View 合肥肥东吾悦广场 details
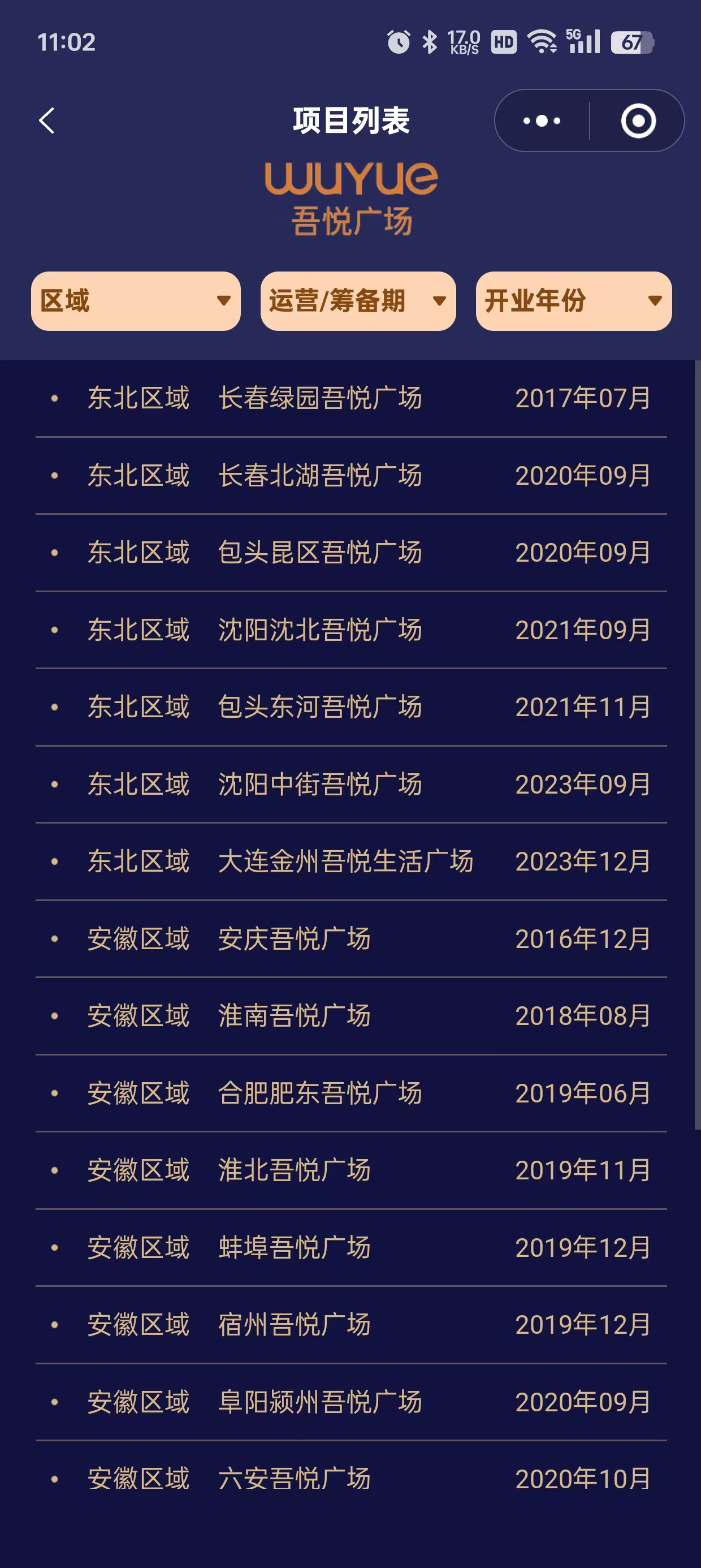 [x=351, y=1094]
